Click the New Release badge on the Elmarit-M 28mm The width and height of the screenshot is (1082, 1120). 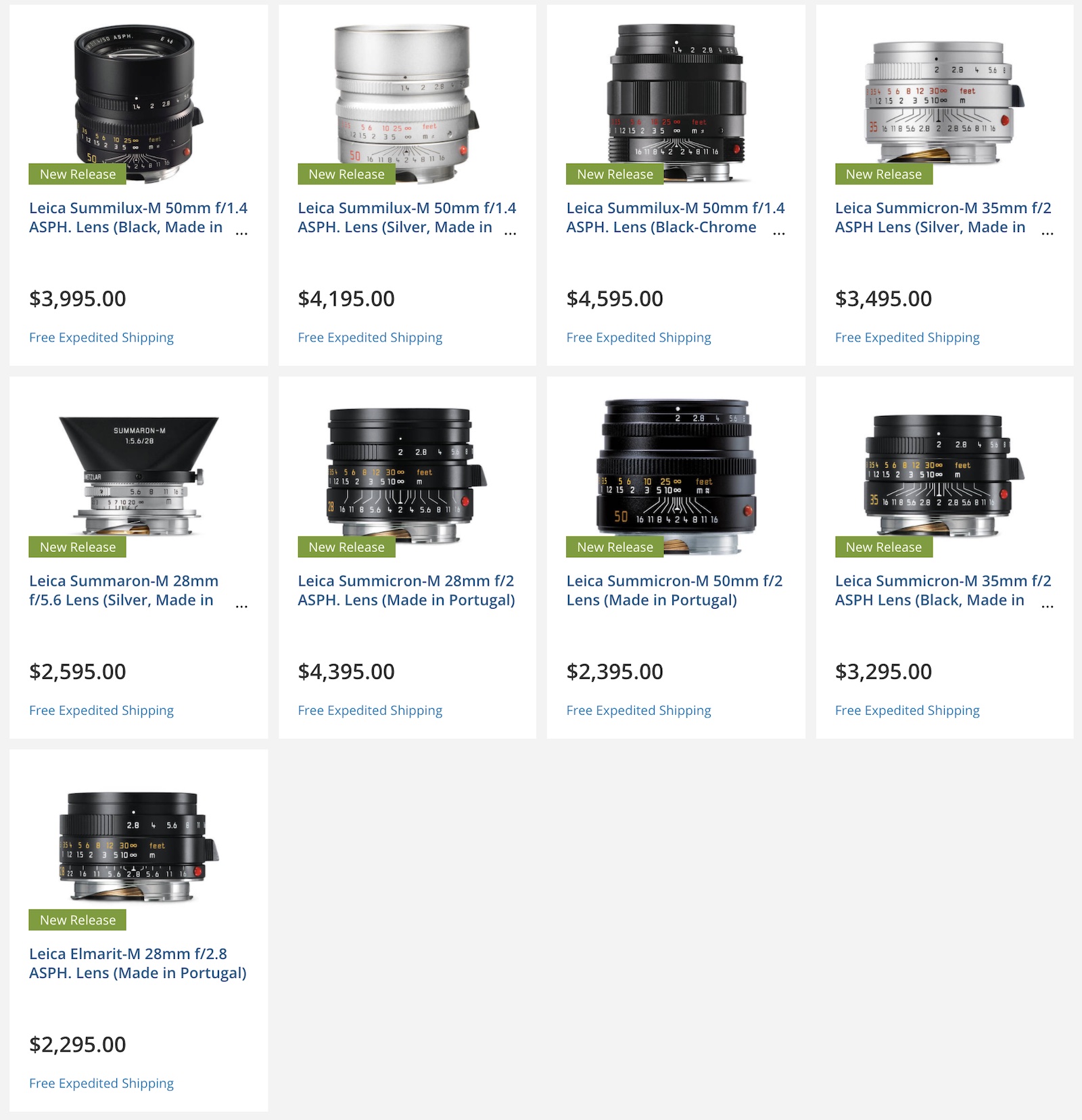click(76, 920)
